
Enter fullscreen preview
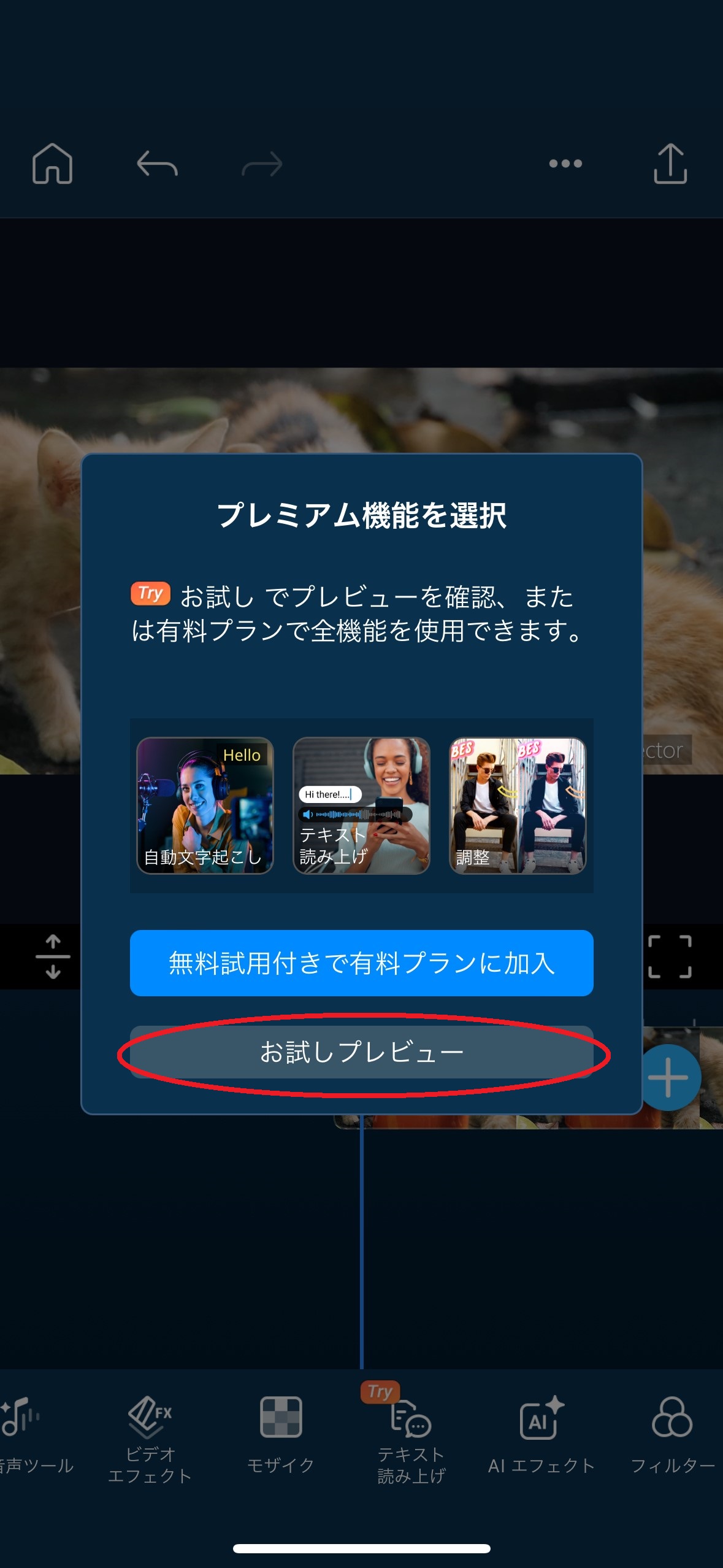pos(670,956)
